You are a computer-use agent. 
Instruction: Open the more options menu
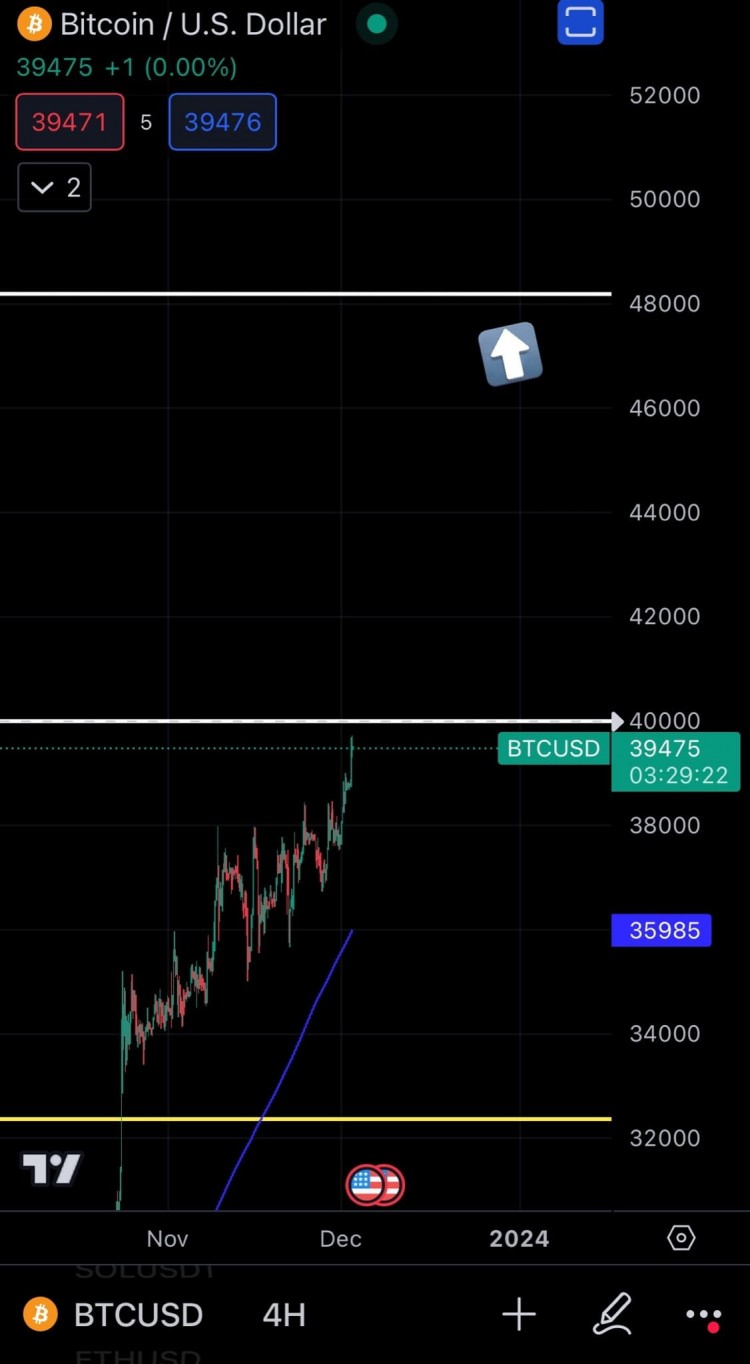(x=703, y=1314)
